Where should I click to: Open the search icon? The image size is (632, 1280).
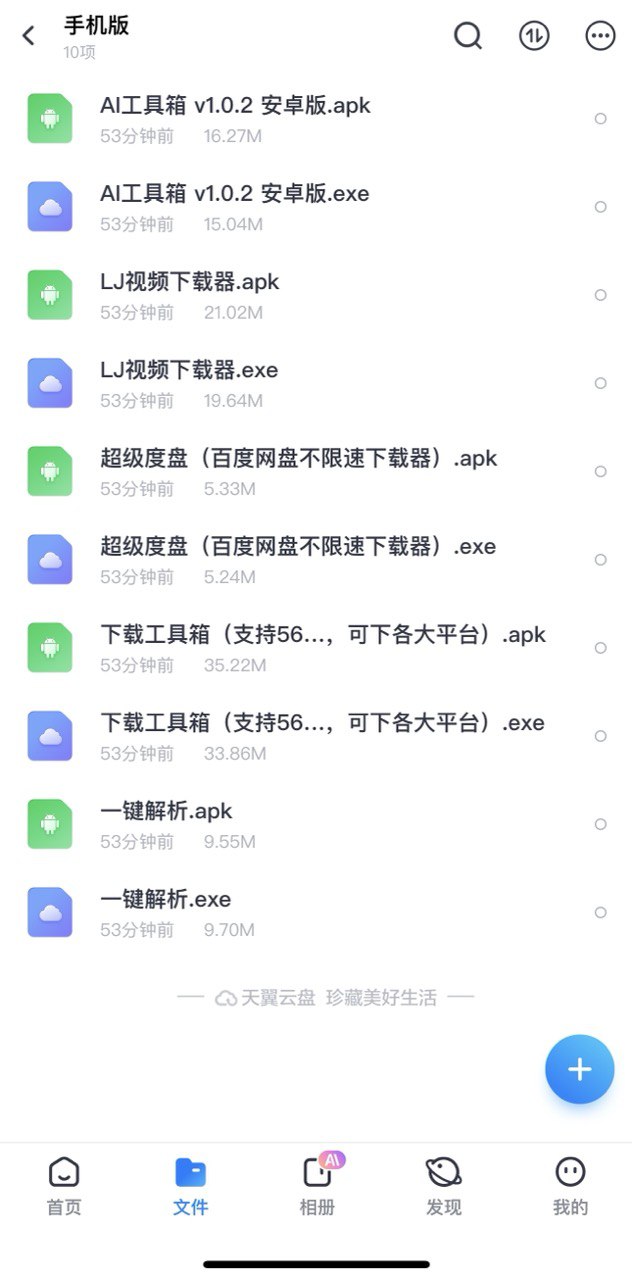(468, 36)
